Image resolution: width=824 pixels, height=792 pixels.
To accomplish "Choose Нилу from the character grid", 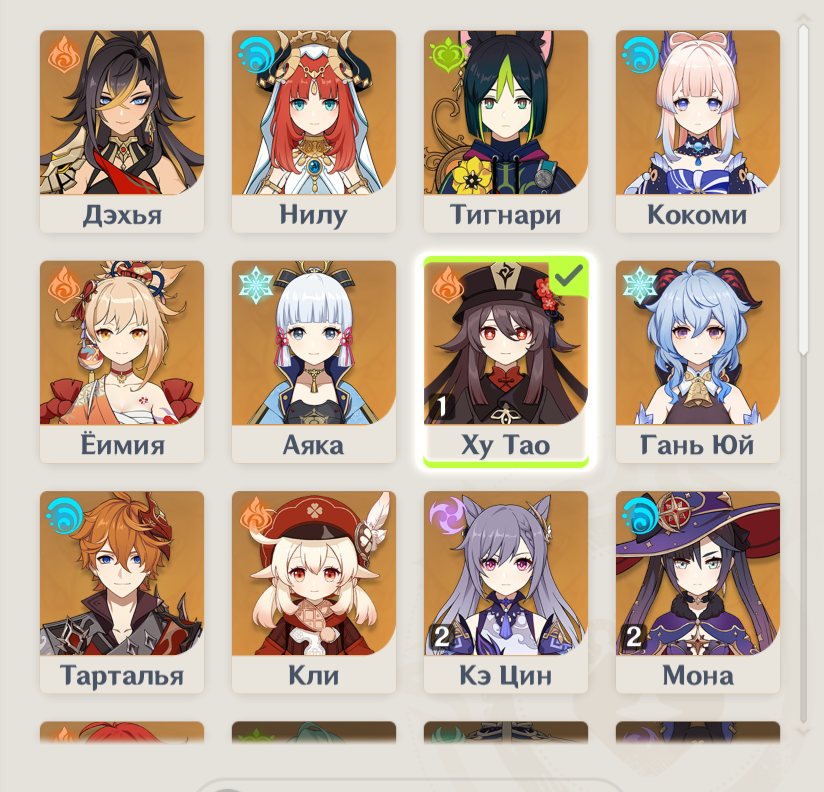I will 314,130.
